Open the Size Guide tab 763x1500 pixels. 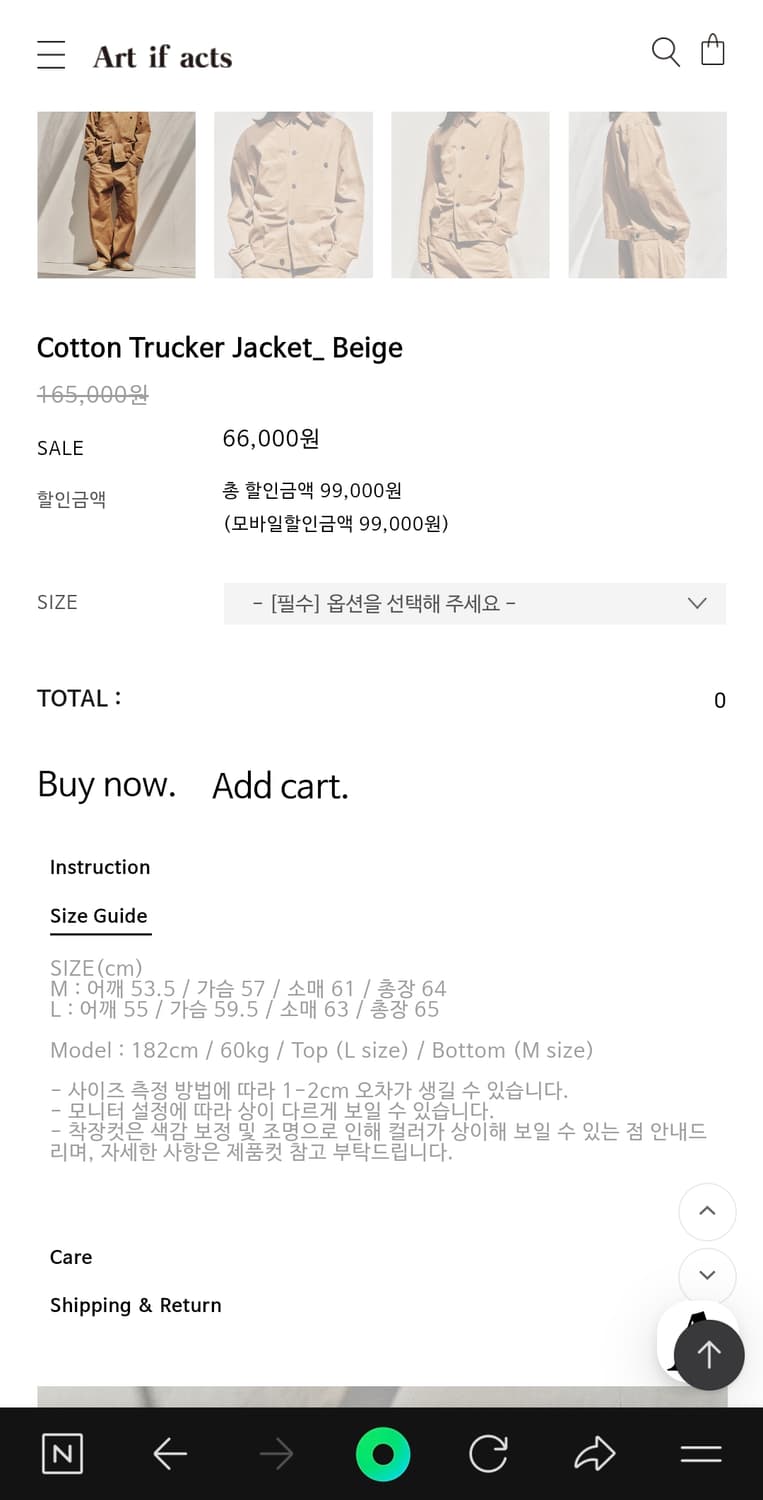[99, 916]
